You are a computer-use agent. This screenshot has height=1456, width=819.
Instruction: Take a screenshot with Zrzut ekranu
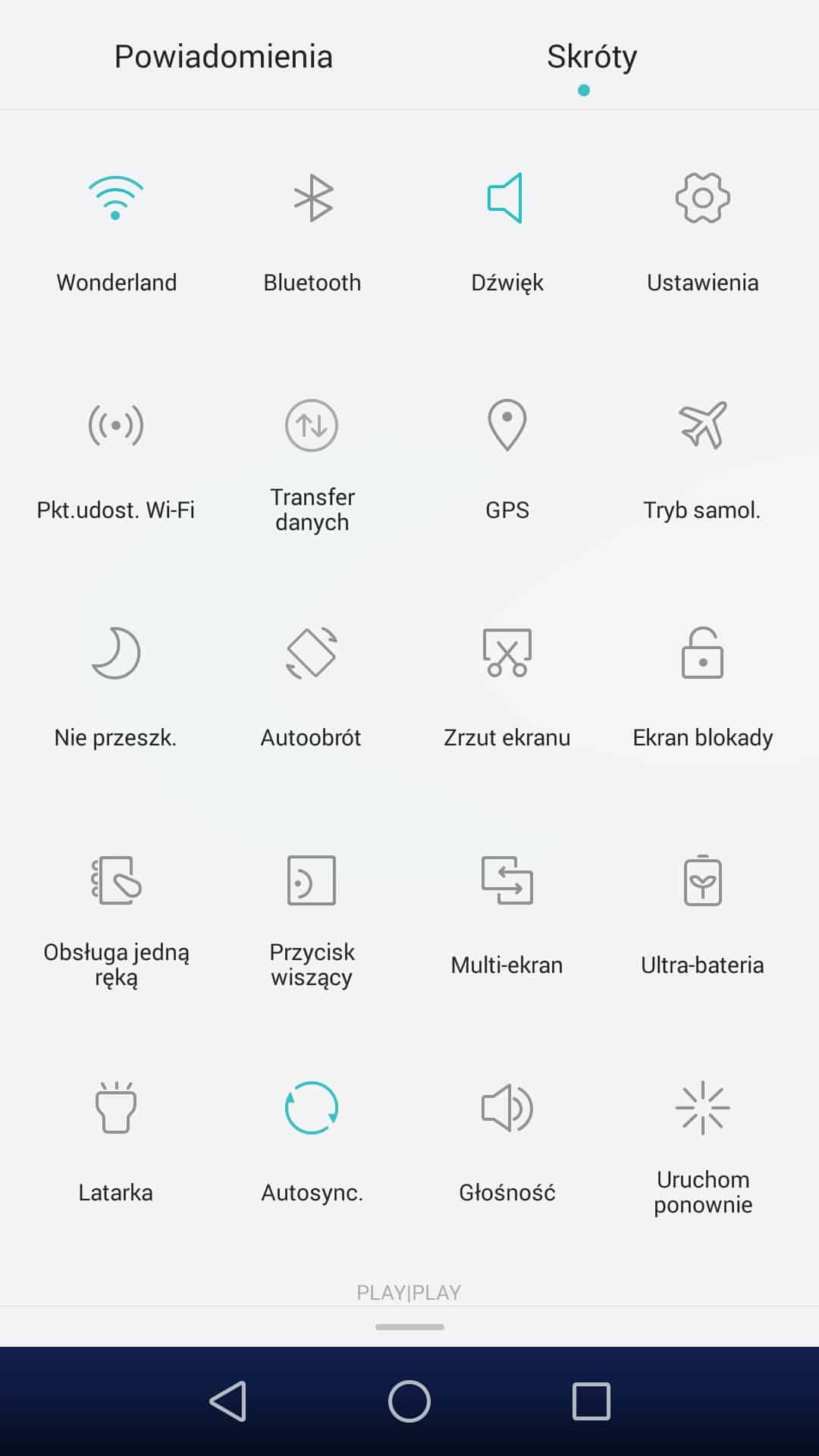[507, 653]
